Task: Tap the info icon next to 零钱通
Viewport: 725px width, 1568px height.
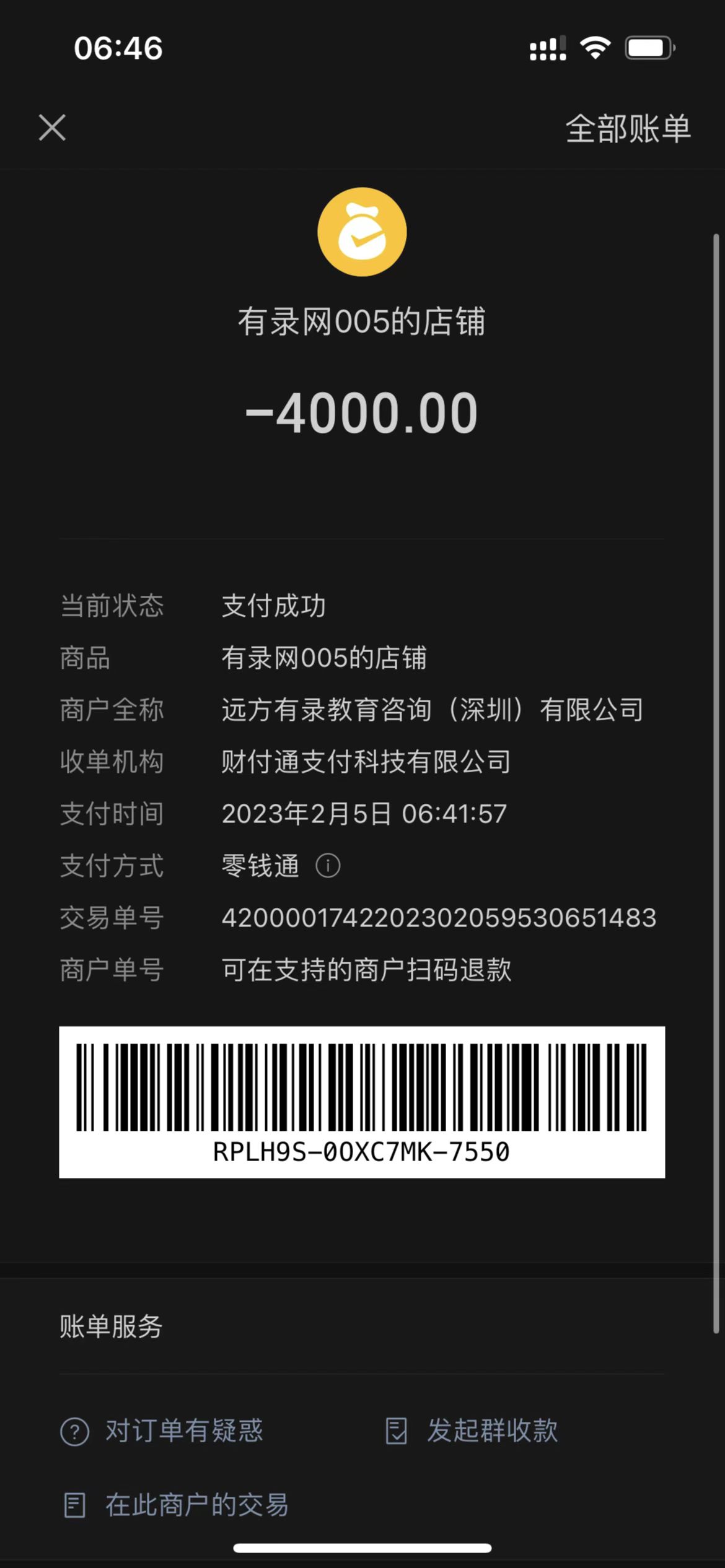Action: tap(328, 865)
